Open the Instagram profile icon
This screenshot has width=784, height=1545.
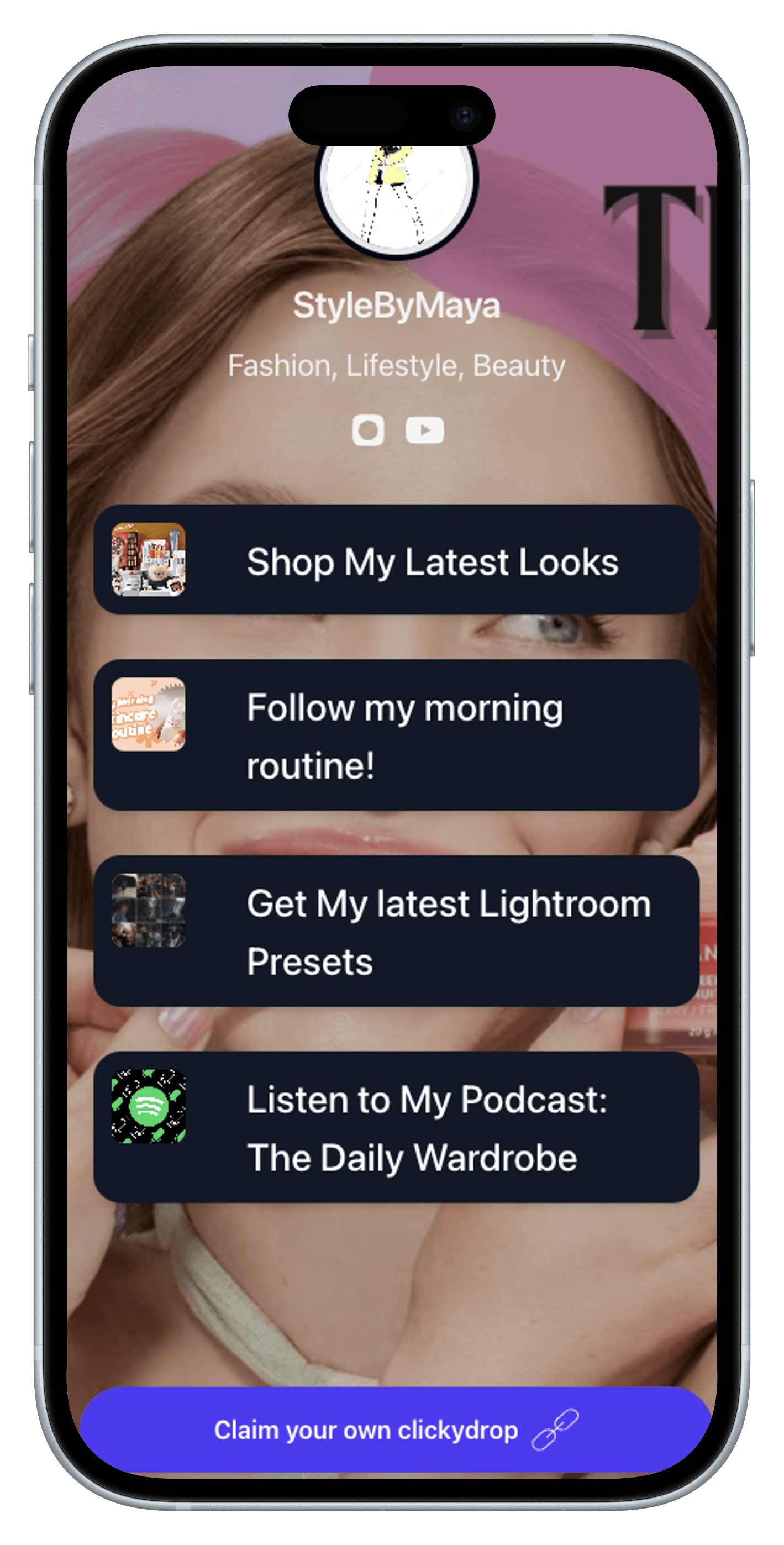(368, 430)
